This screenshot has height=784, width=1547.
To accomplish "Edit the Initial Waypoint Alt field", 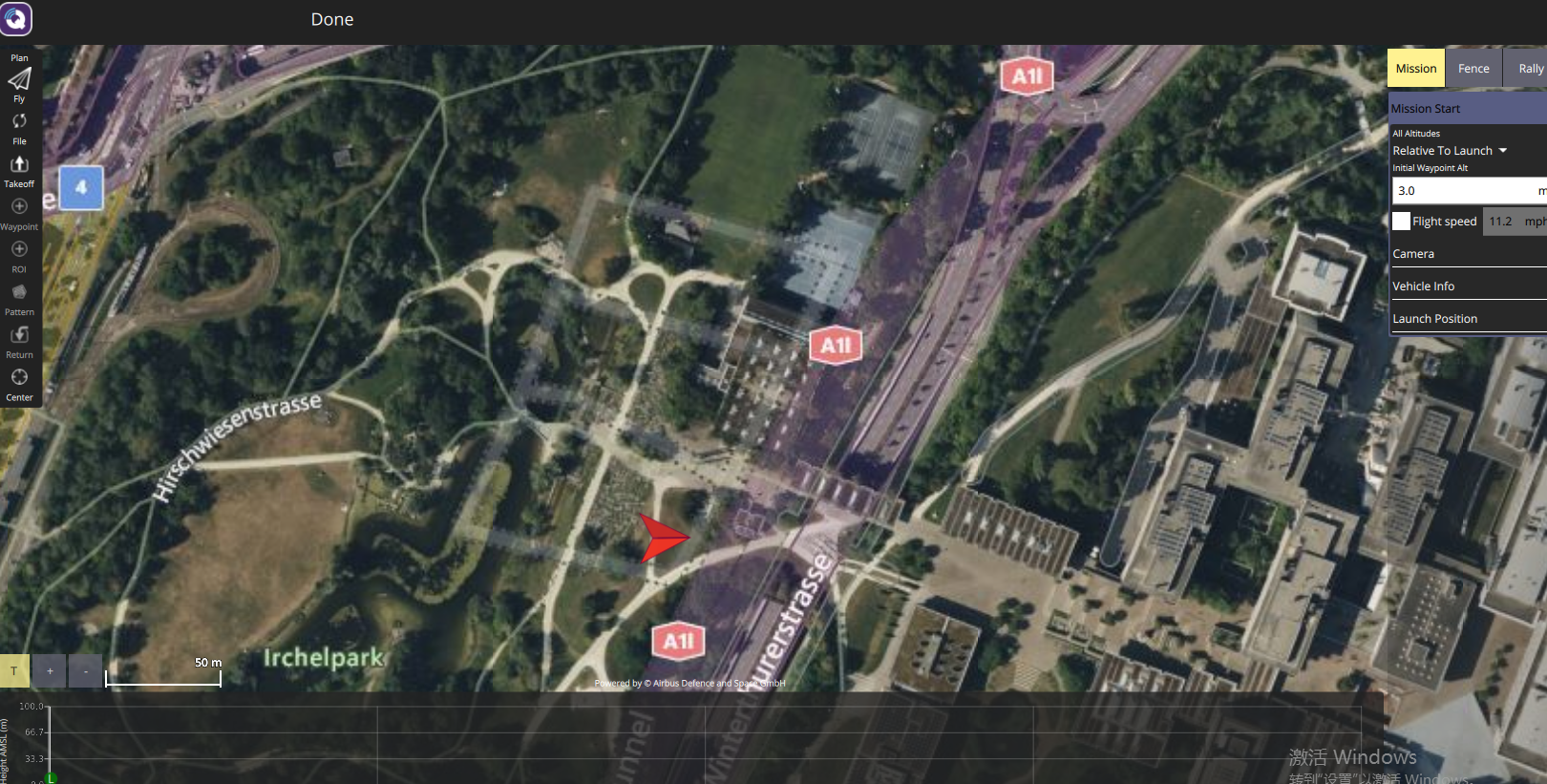I will [1461, 191].
